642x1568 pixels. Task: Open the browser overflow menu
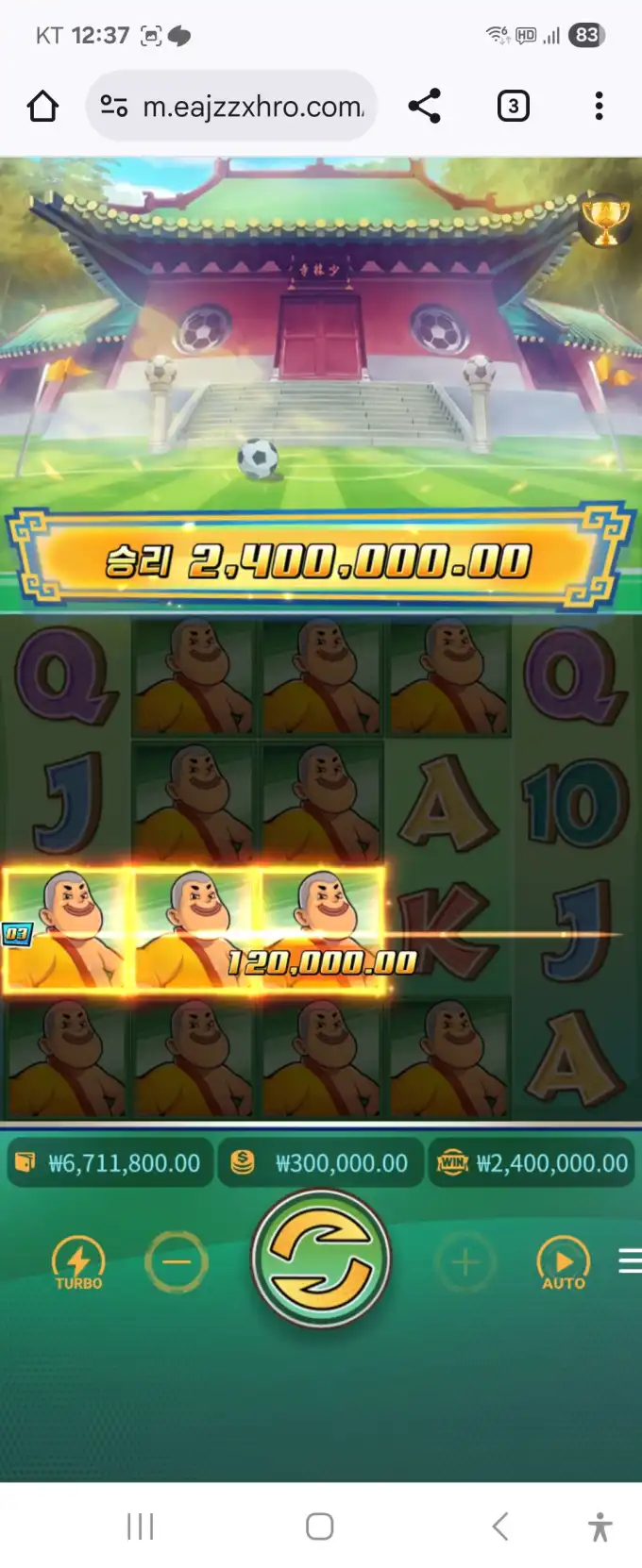coord(599,106)
